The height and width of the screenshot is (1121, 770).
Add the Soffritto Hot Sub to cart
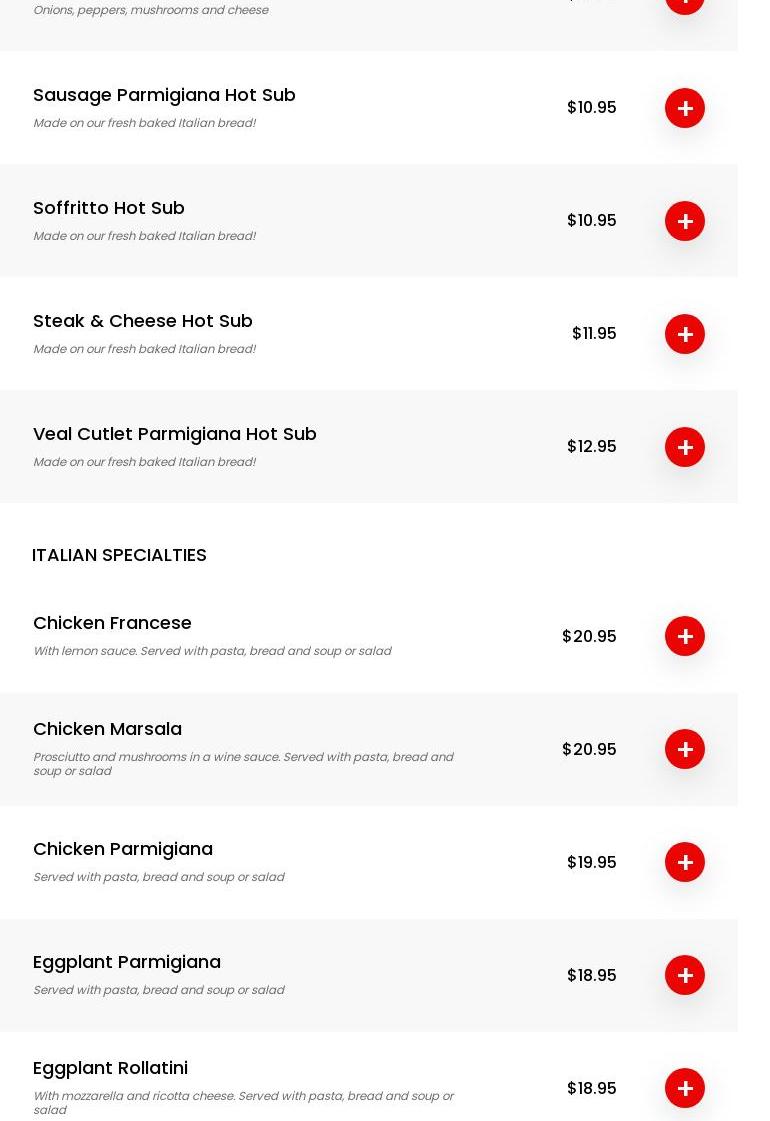[x=685, y=221]
